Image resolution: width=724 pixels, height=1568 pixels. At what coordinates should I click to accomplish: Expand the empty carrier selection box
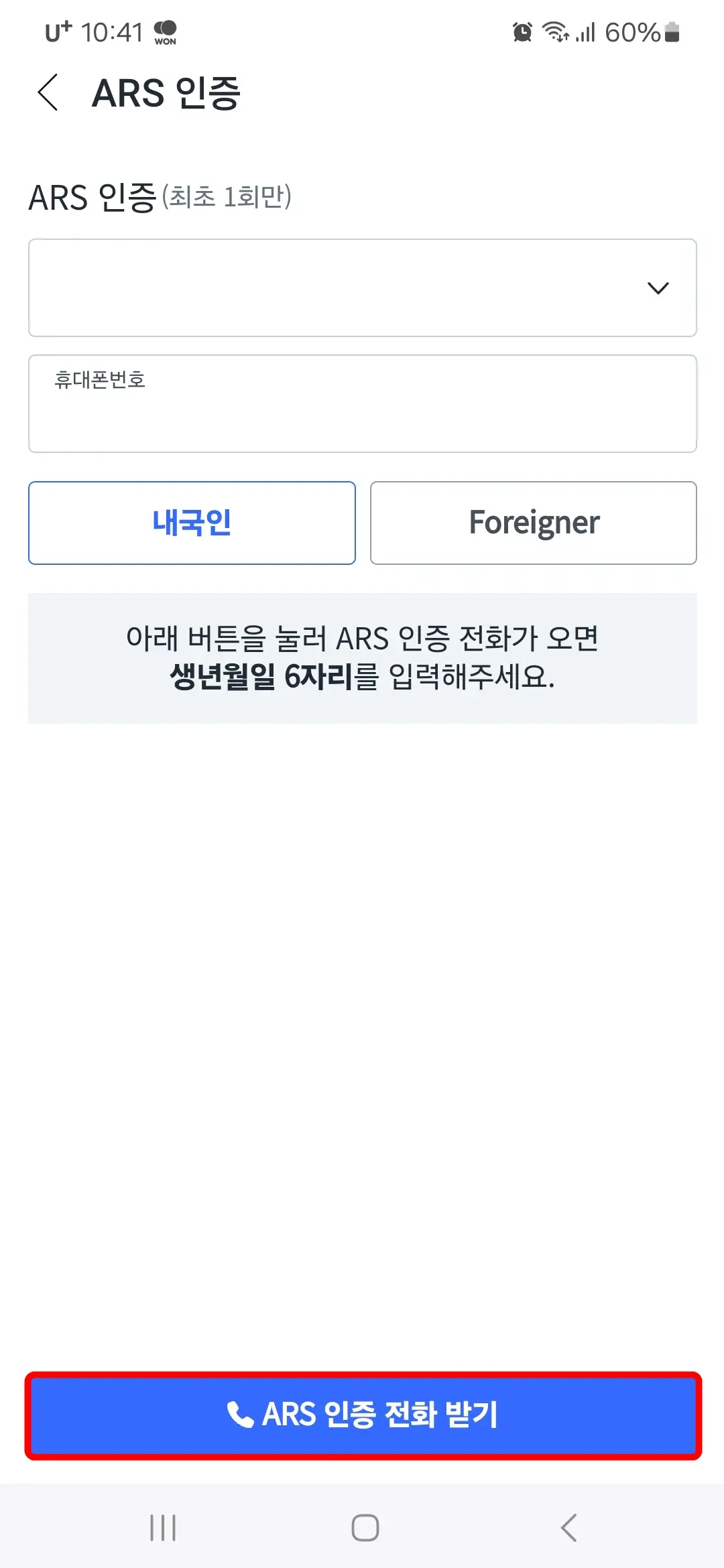click(362, 287)
